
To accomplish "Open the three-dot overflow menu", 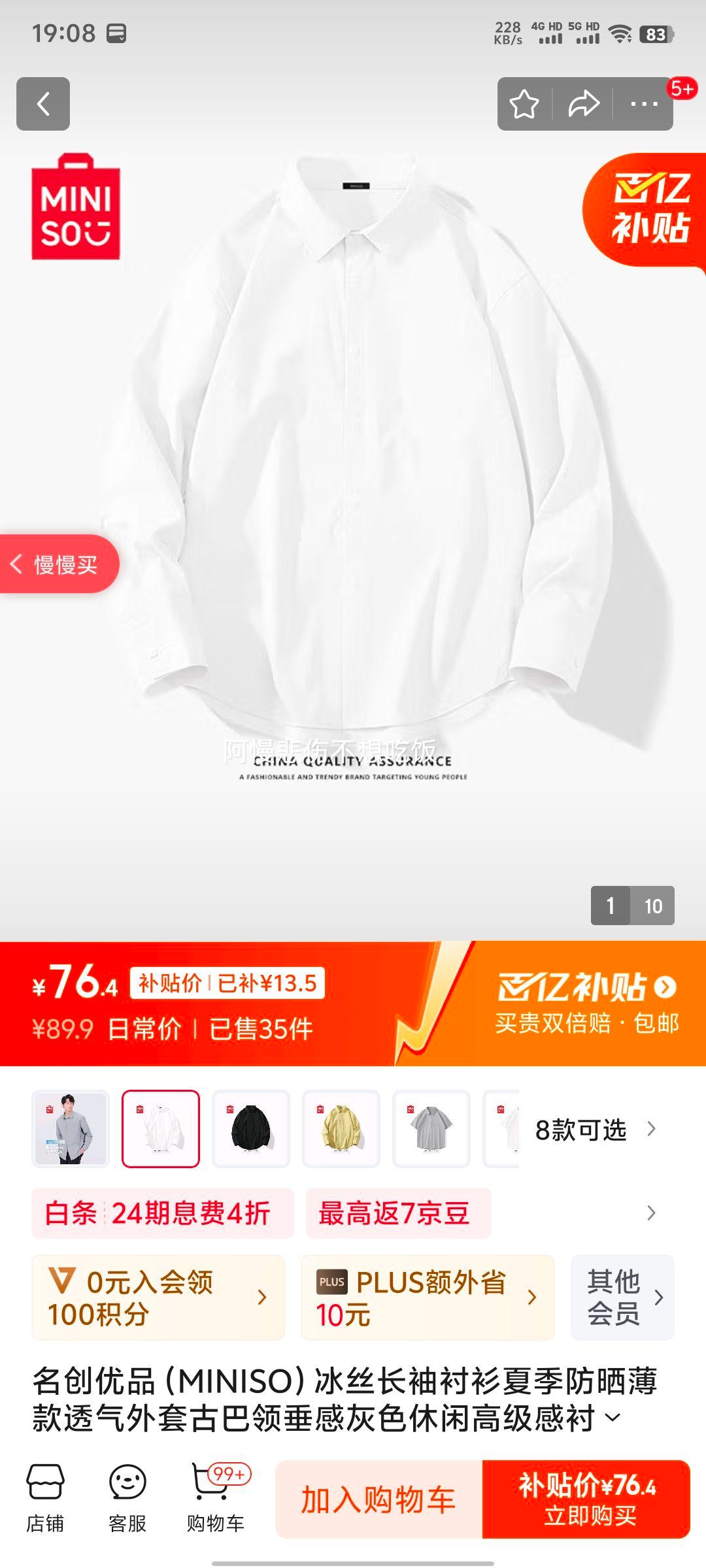I will coord(644,104).
